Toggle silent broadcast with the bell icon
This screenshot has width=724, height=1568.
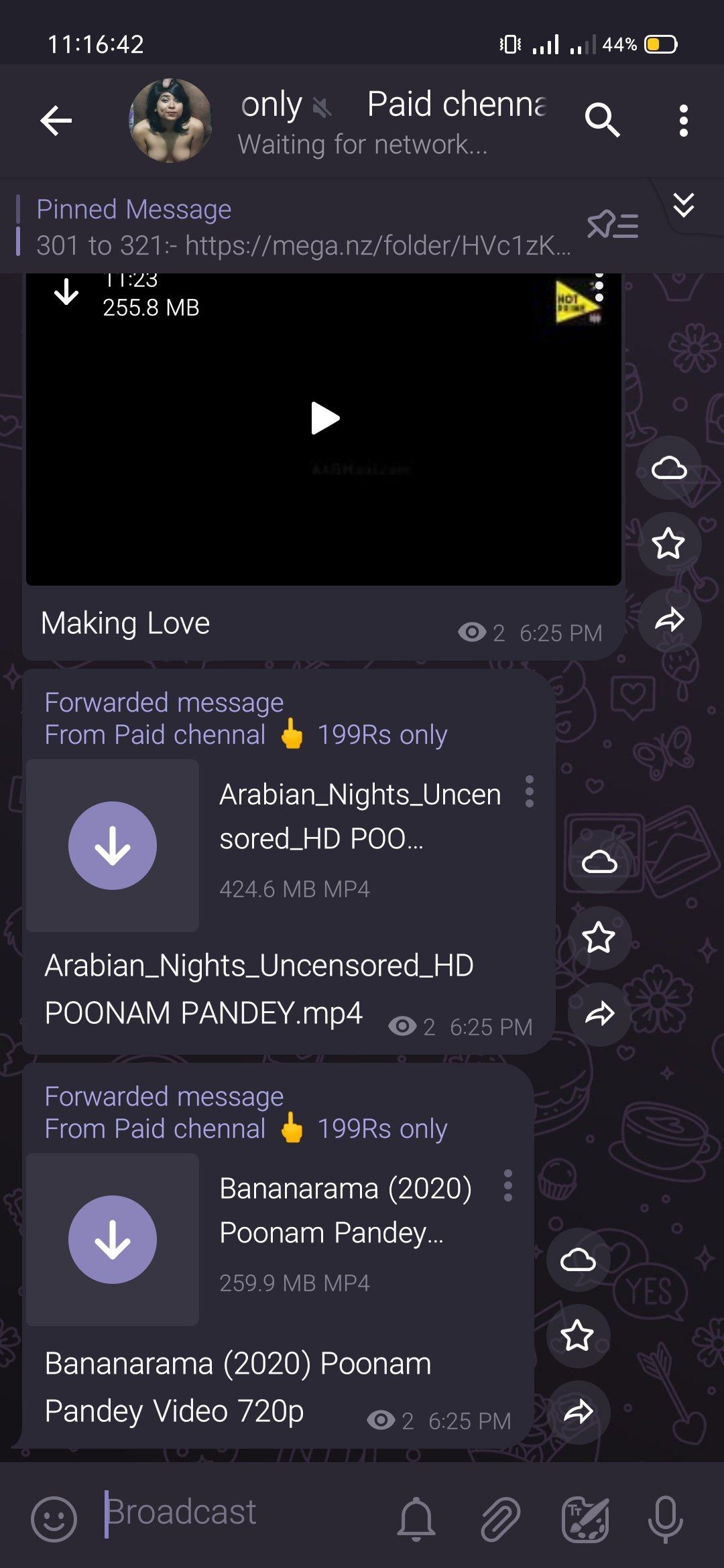tap(416, 1518)
